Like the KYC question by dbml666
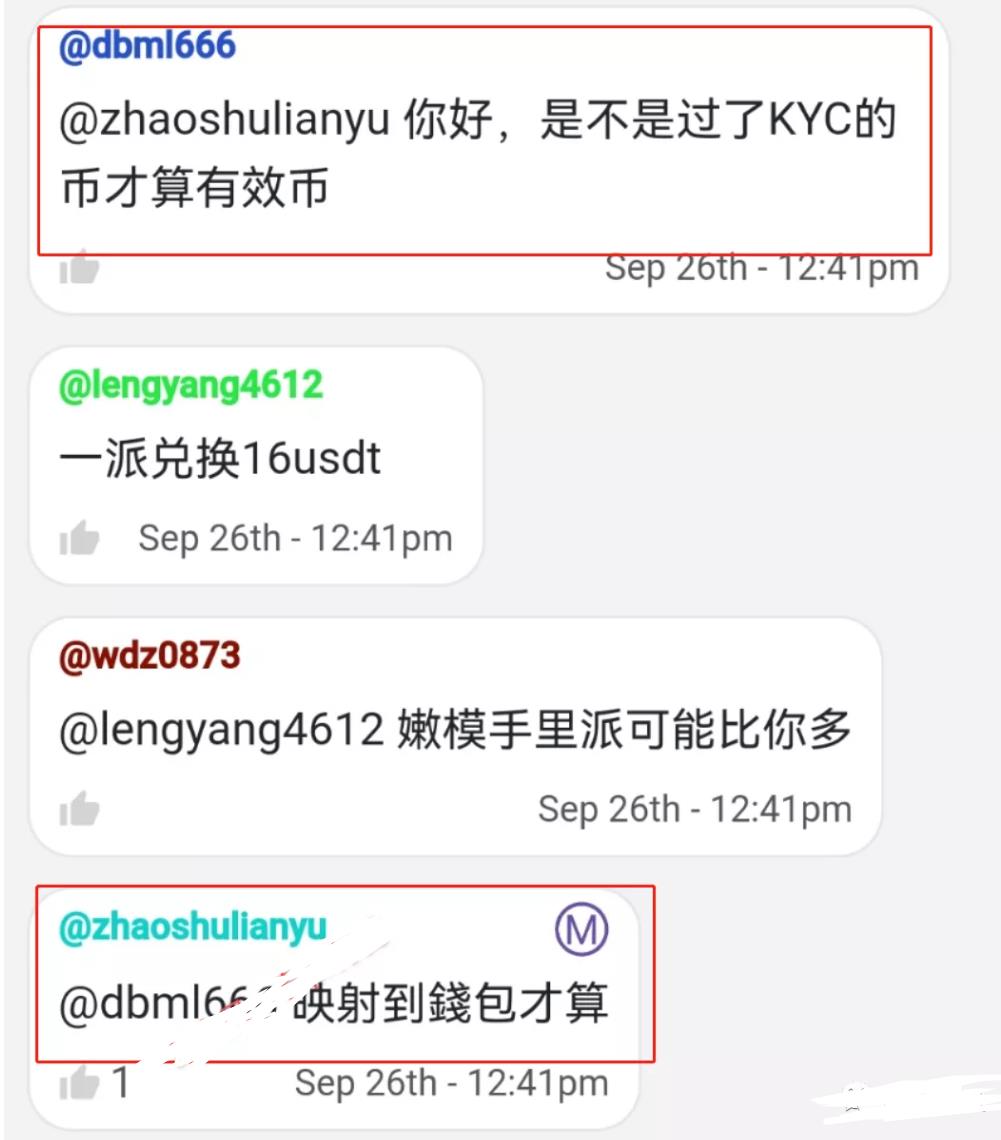The width and height of the screenshot is (1001, 1140). tap(79, 267)
